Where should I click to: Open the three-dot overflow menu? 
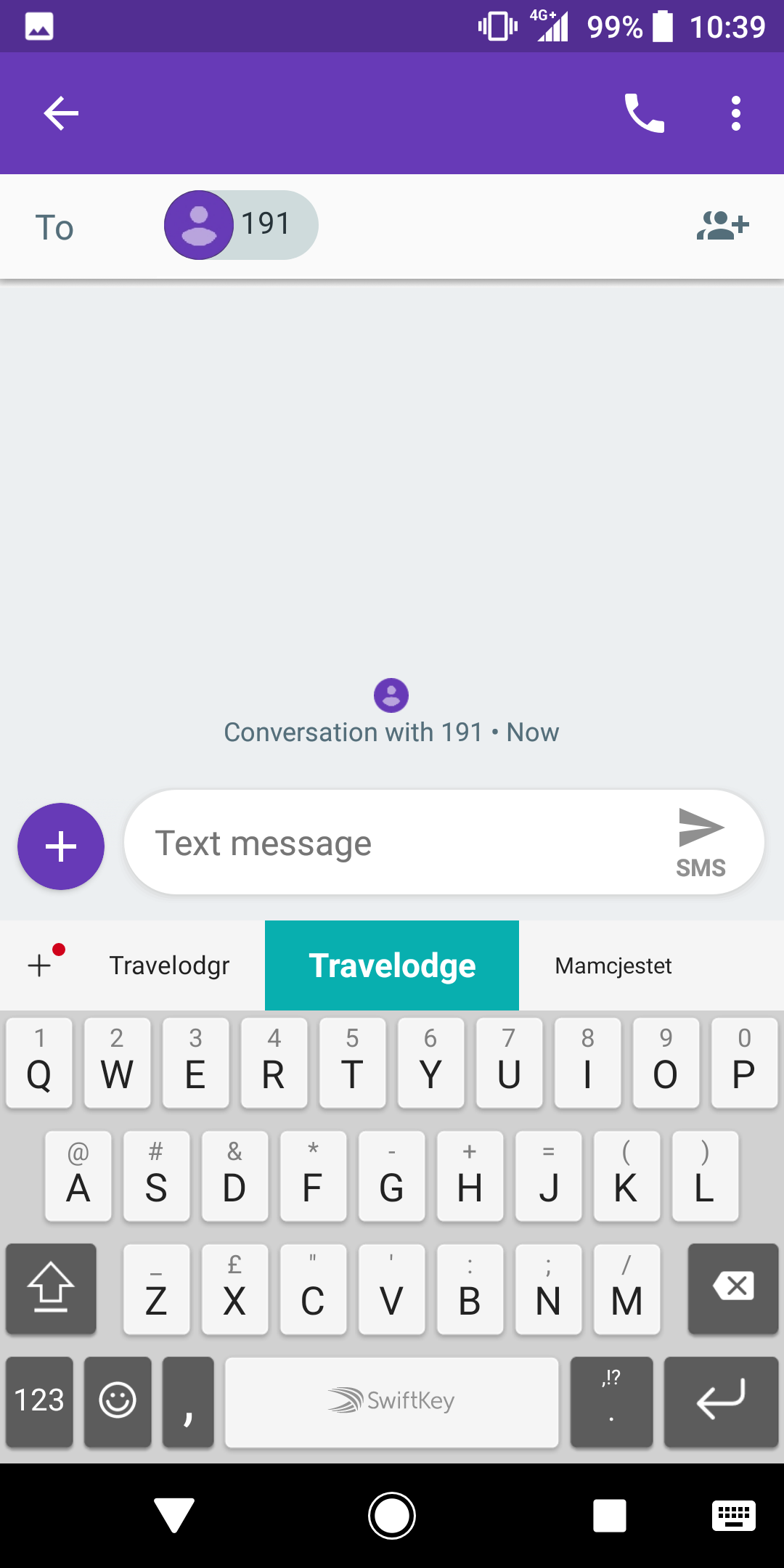point(736,113)
